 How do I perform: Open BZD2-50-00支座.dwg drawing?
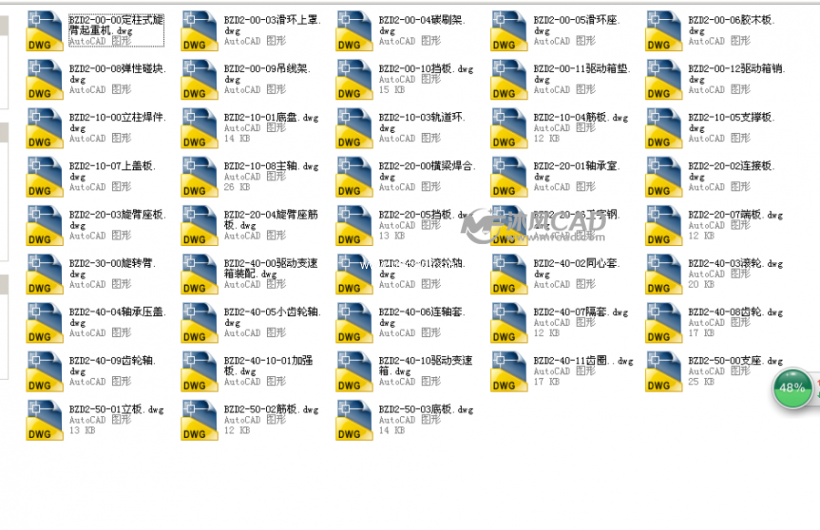[x=664, y=371]
